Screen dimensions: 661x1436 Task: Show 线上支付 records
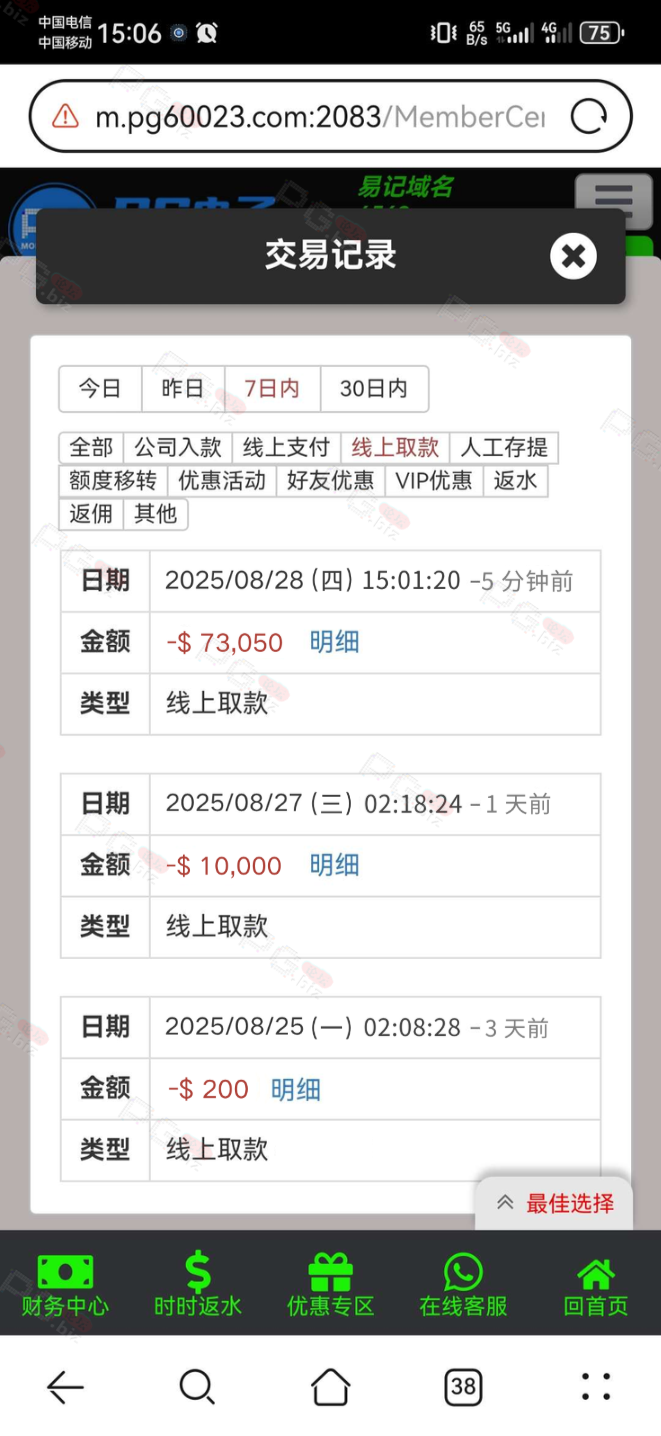pyautogui.click(x=286, y=447)
